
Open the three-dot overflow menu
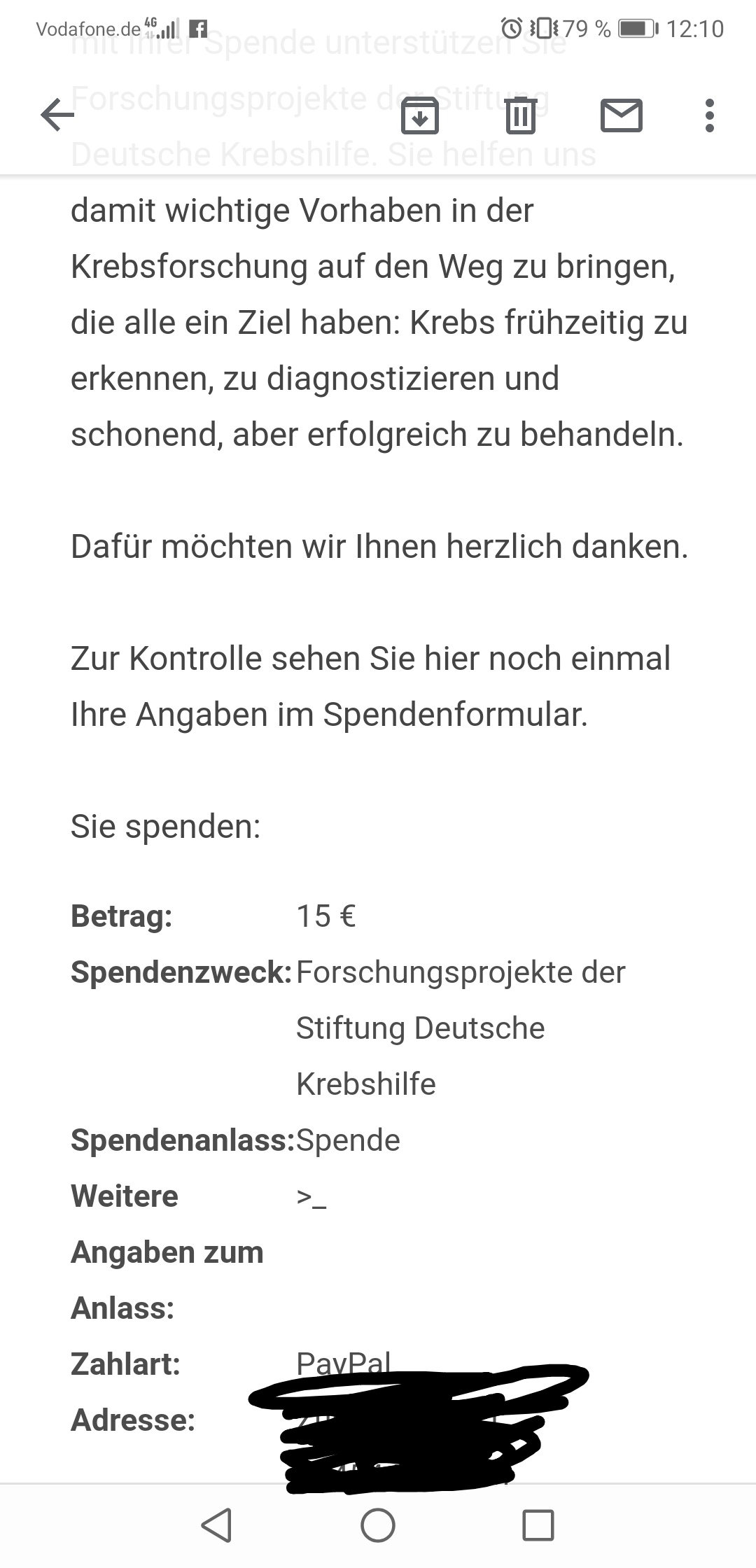pos(709,115)
